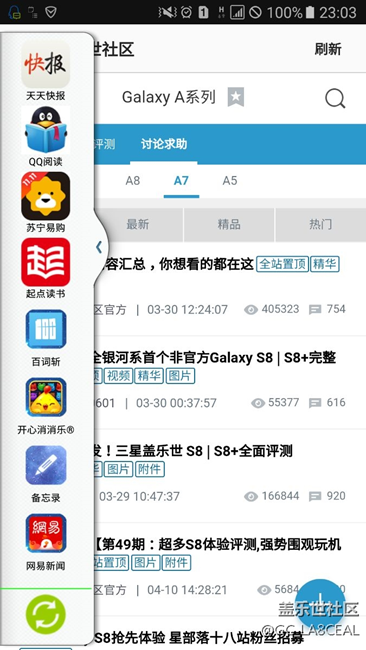Filter posts by 精品

[x=229, y=225]
